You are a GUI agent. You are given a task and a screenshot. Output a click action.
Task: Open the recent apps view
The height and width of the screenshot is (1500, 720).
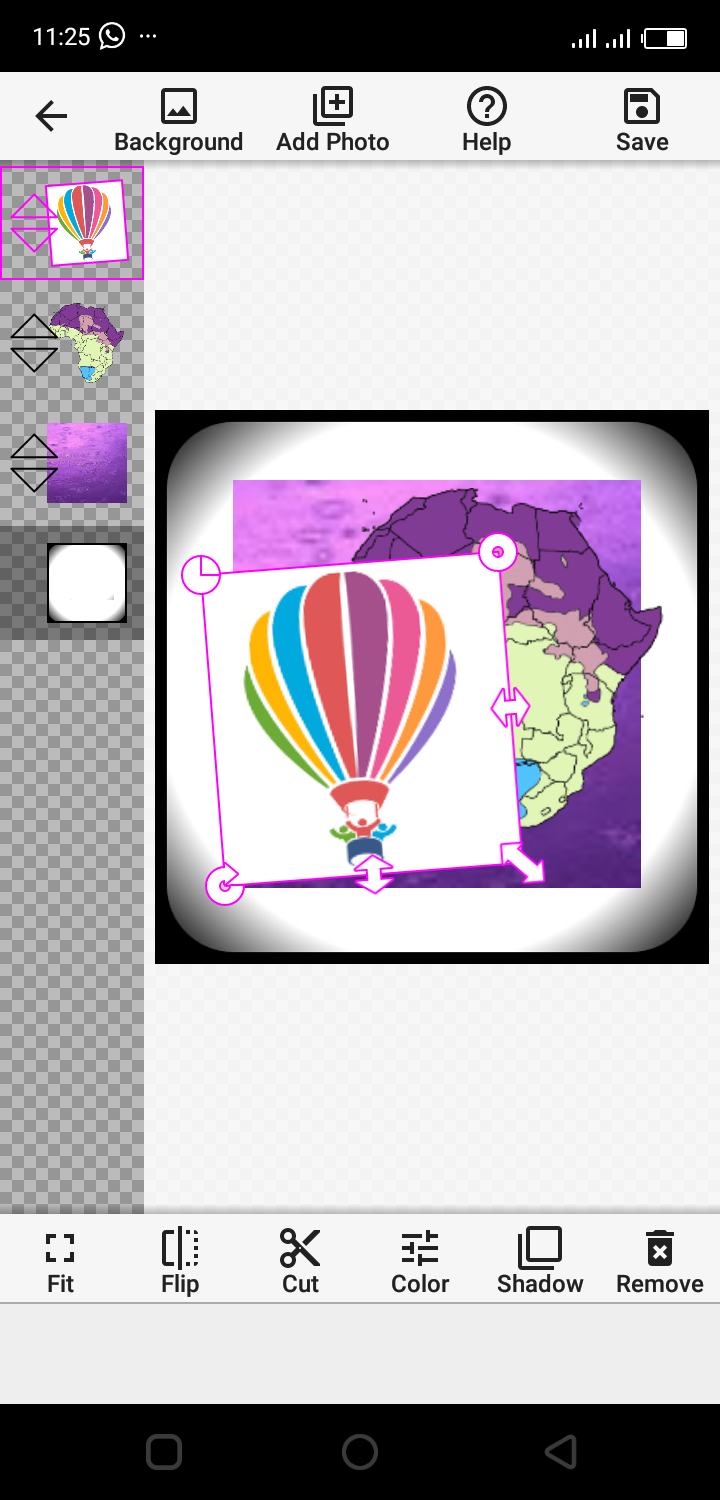pos(163,1451)
